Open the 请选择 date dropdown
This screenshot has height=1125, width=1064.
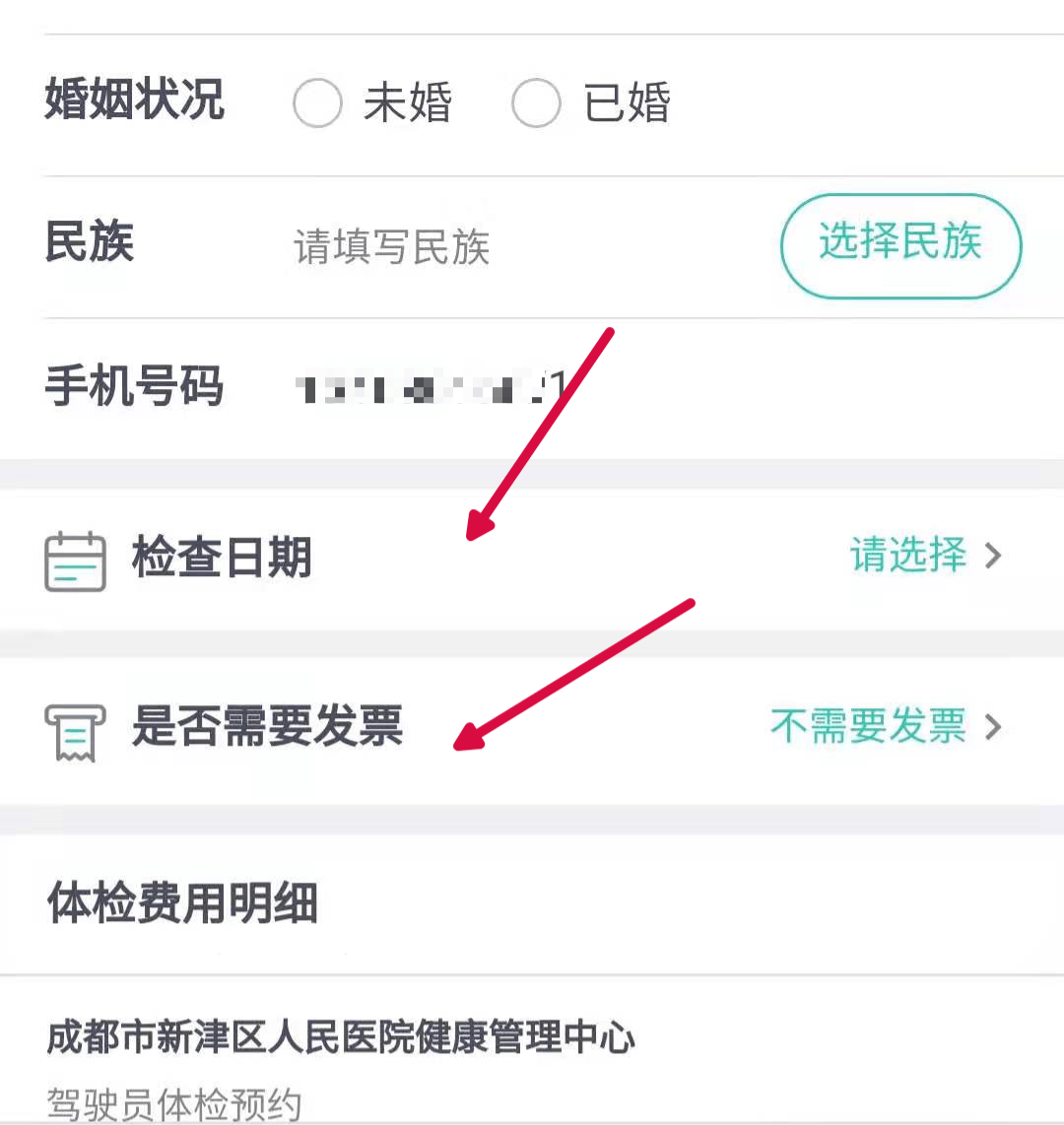coord(906,557)
